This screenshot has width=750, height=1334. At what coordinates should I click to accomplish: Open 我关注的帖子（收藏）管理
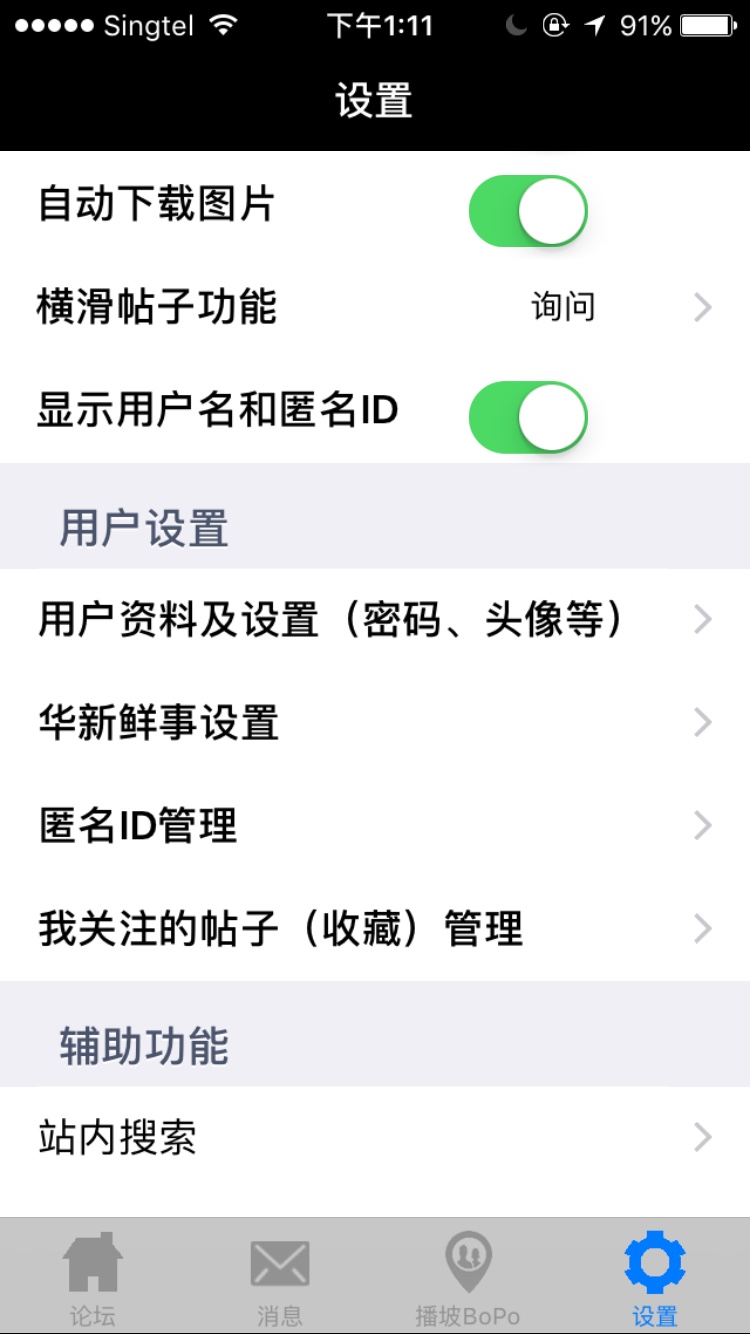[x=375, y=929]
